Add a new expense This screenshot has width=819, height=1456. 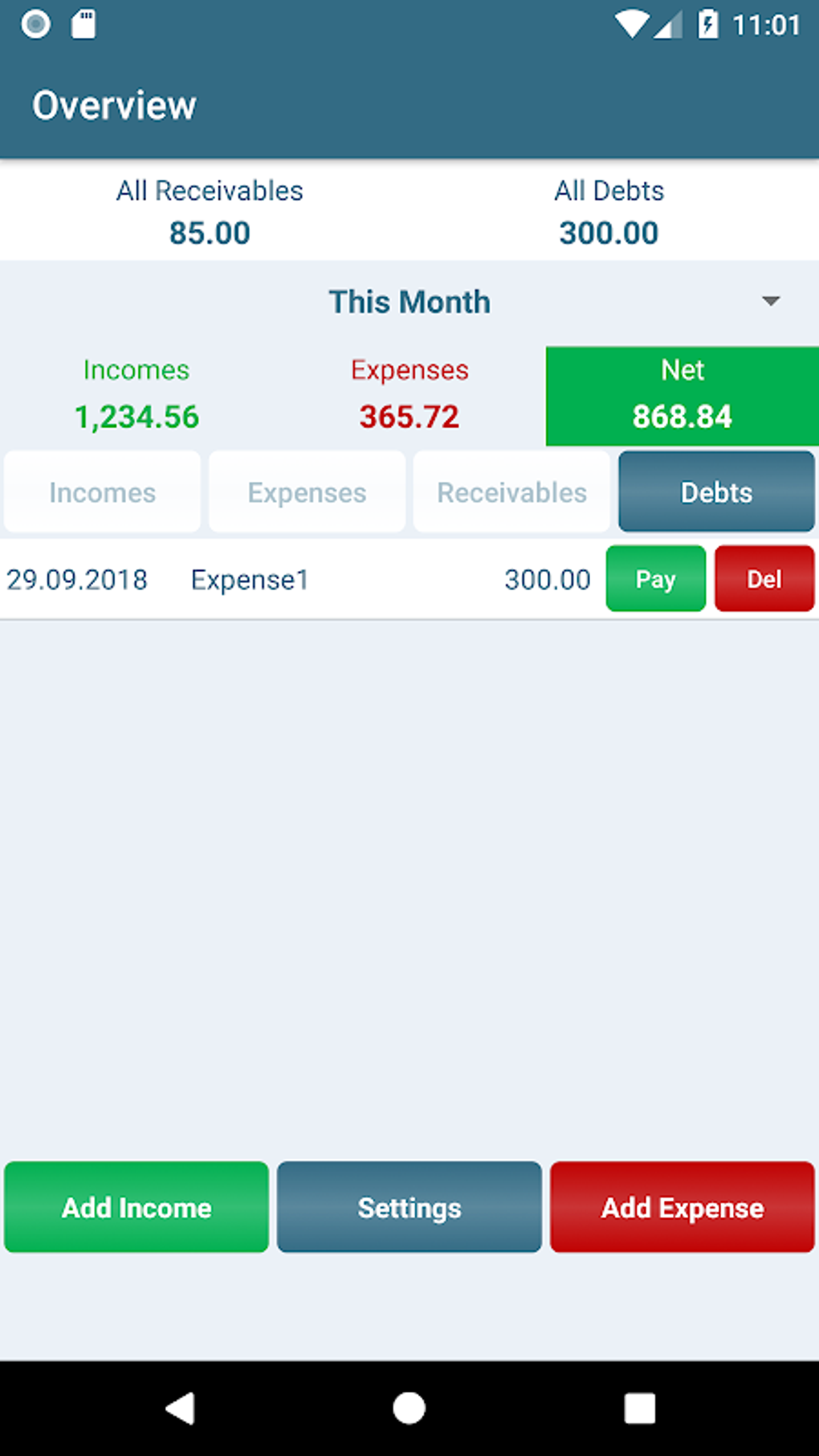[x=682, y=1207]
